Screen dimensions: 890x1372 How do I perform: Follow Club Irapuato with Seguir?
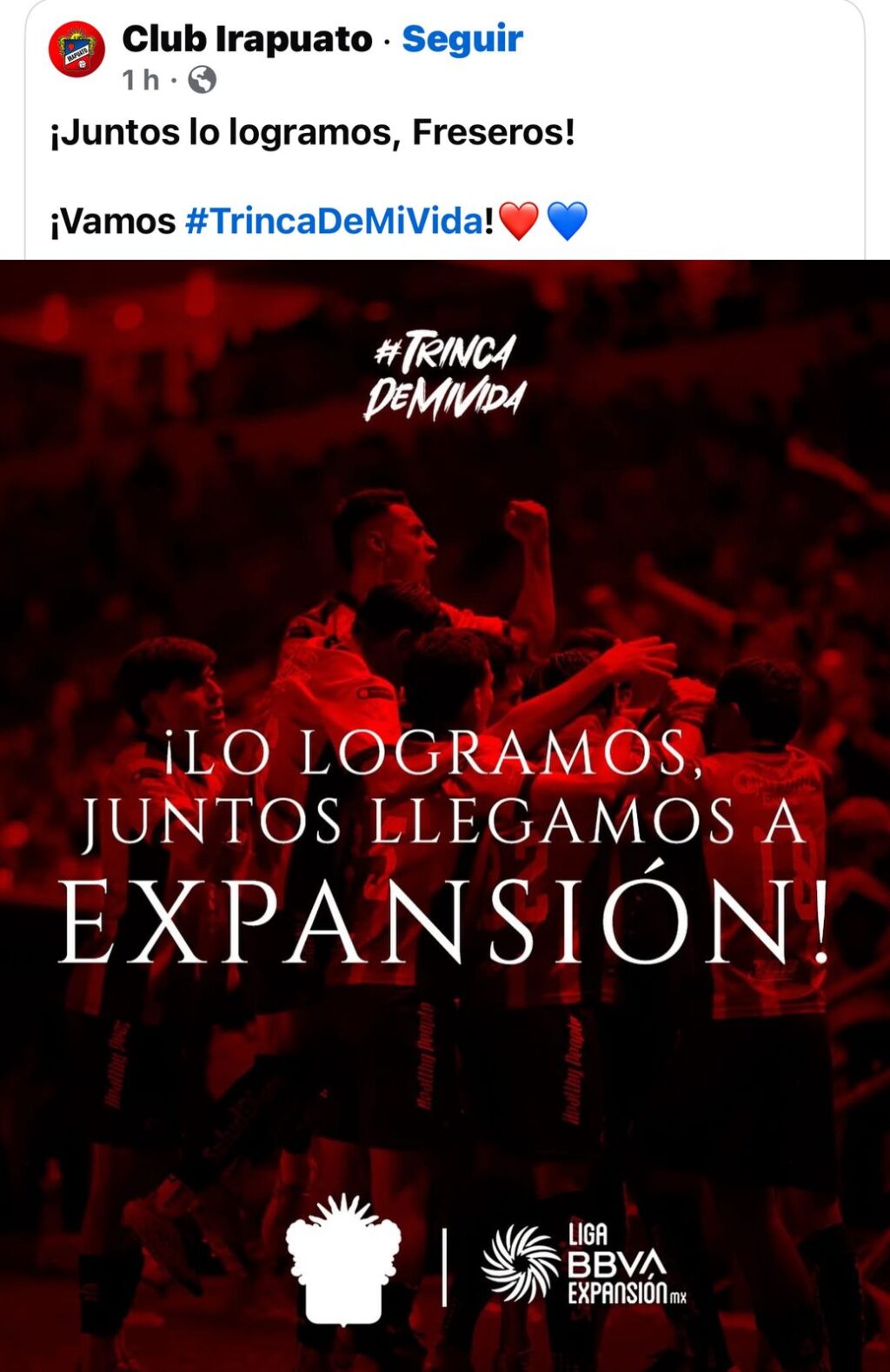(462, 39)
